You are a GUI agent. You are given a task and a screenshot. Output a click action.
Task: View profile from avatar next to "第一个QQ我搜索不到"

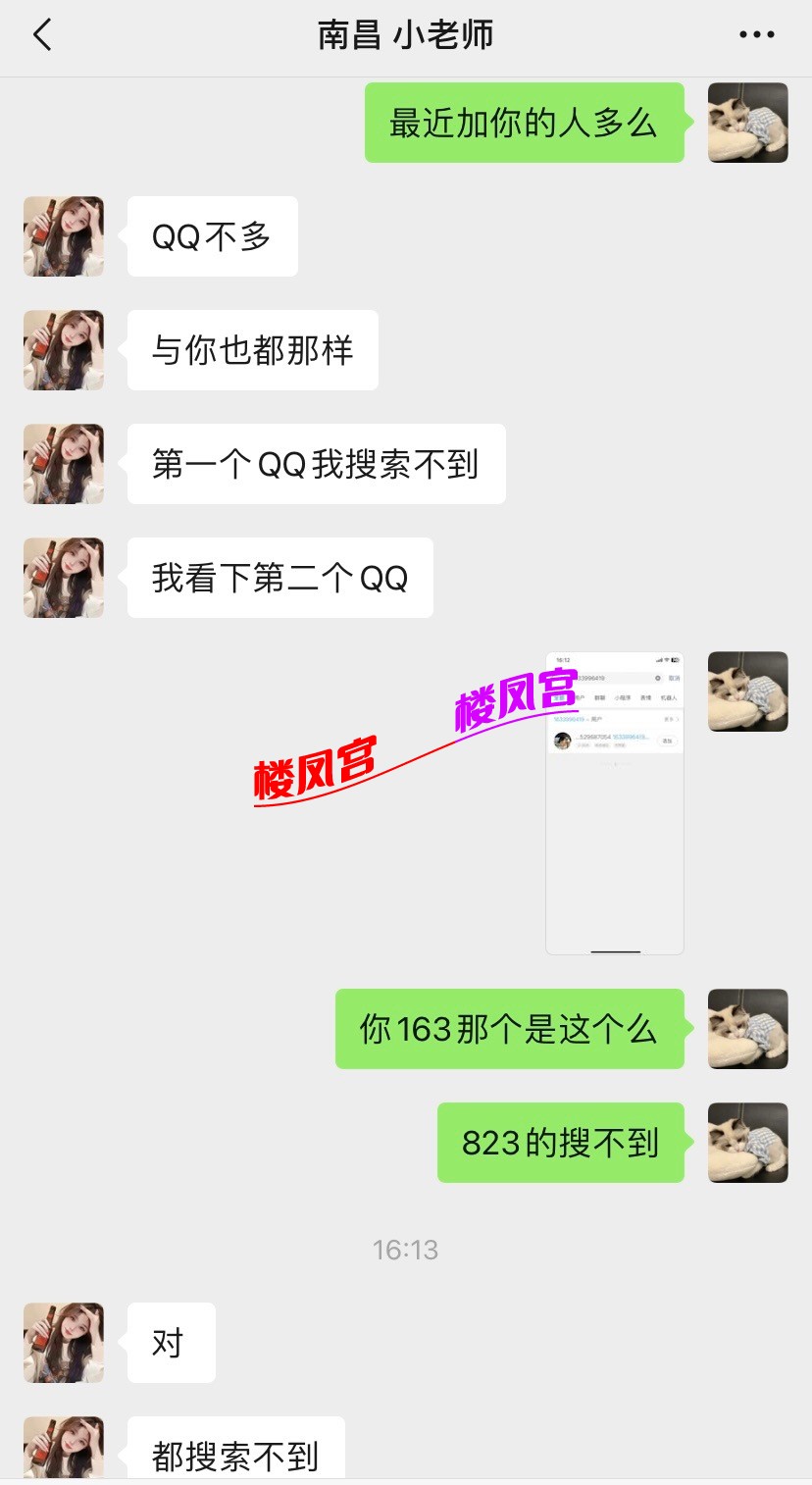(x=64, y=464)
